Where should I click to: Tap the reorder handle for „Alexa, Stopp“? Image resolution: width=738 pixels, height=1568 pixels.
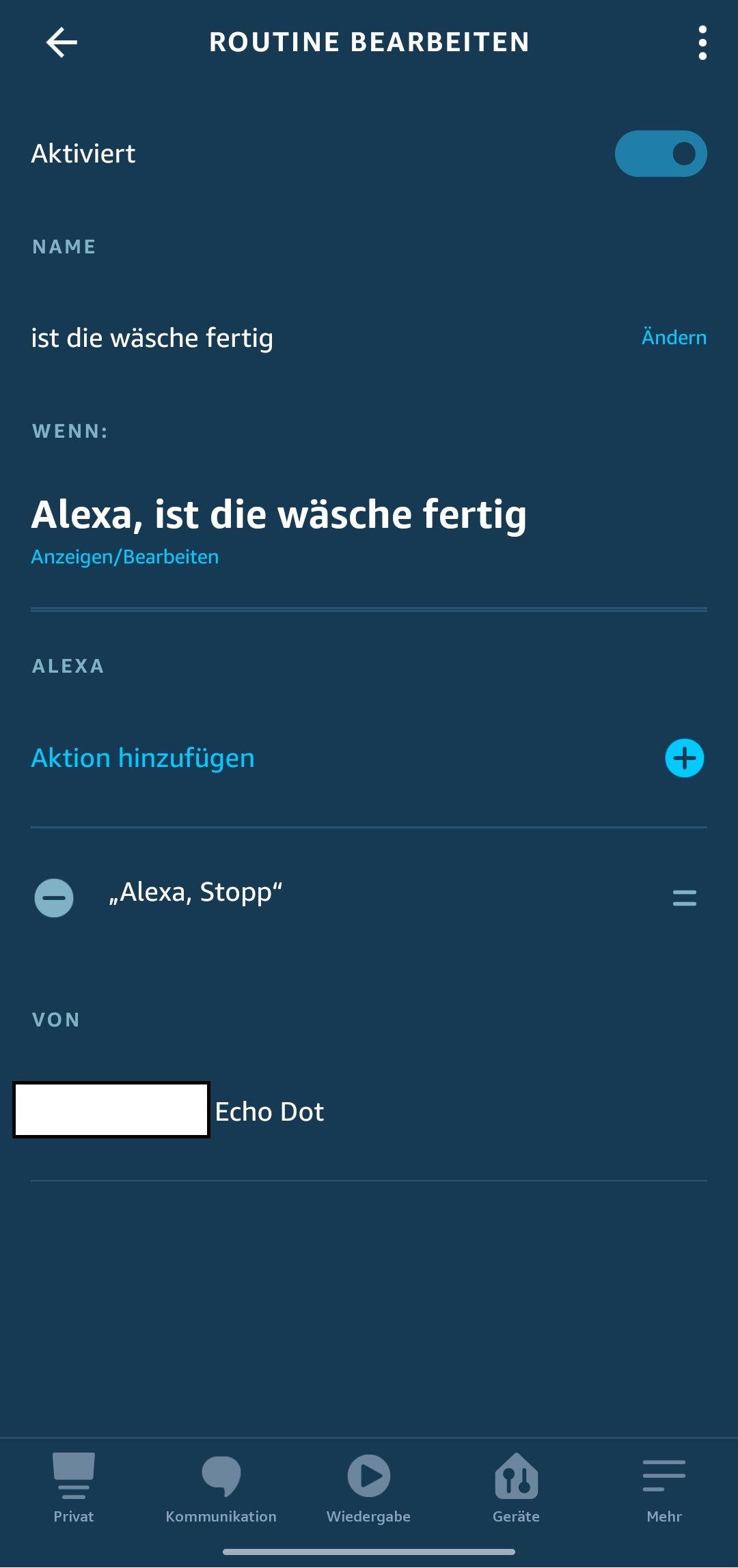click(684, 897)
